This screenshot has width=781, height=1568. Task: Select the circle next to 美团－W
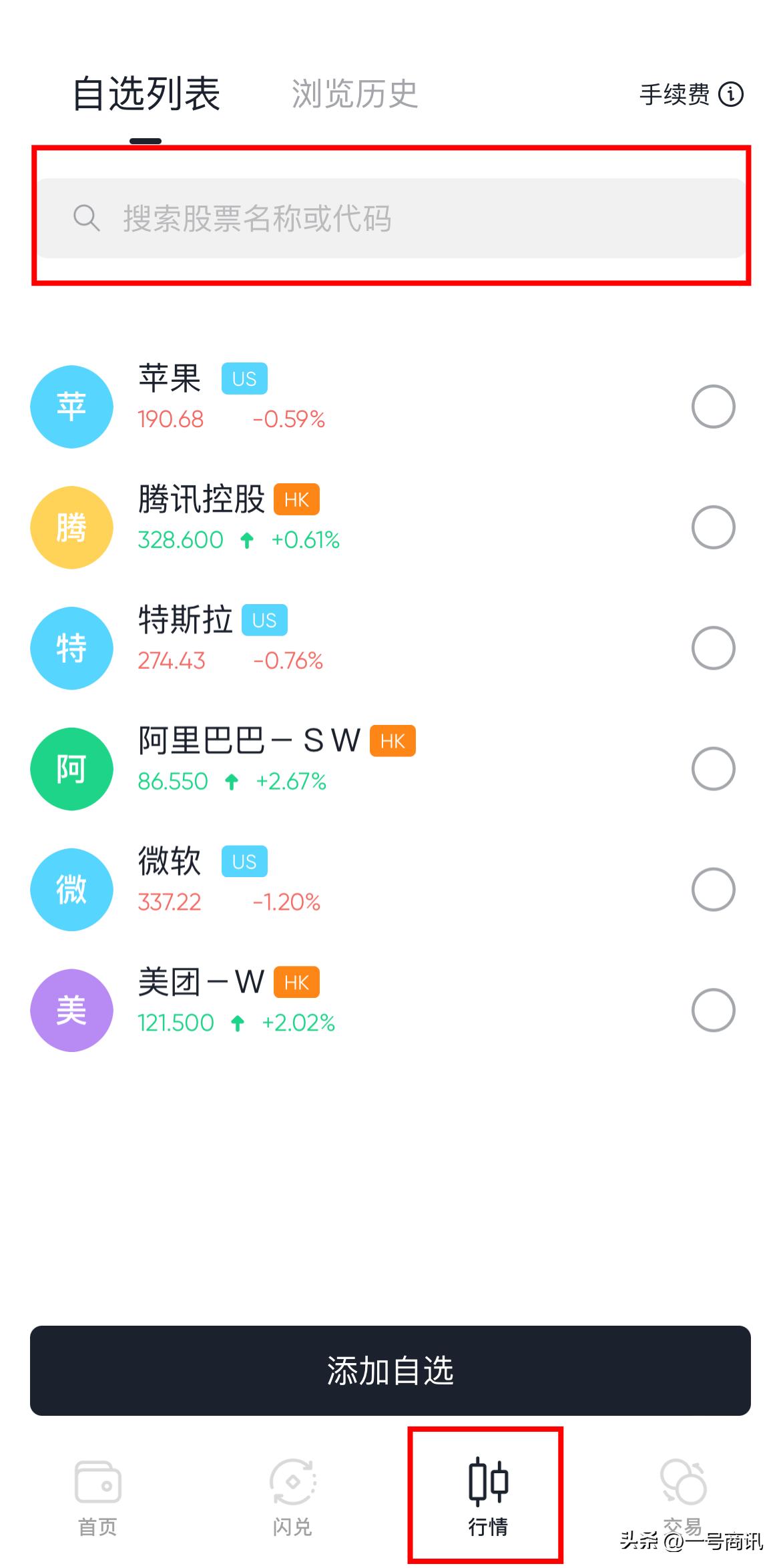point(712,1010)
